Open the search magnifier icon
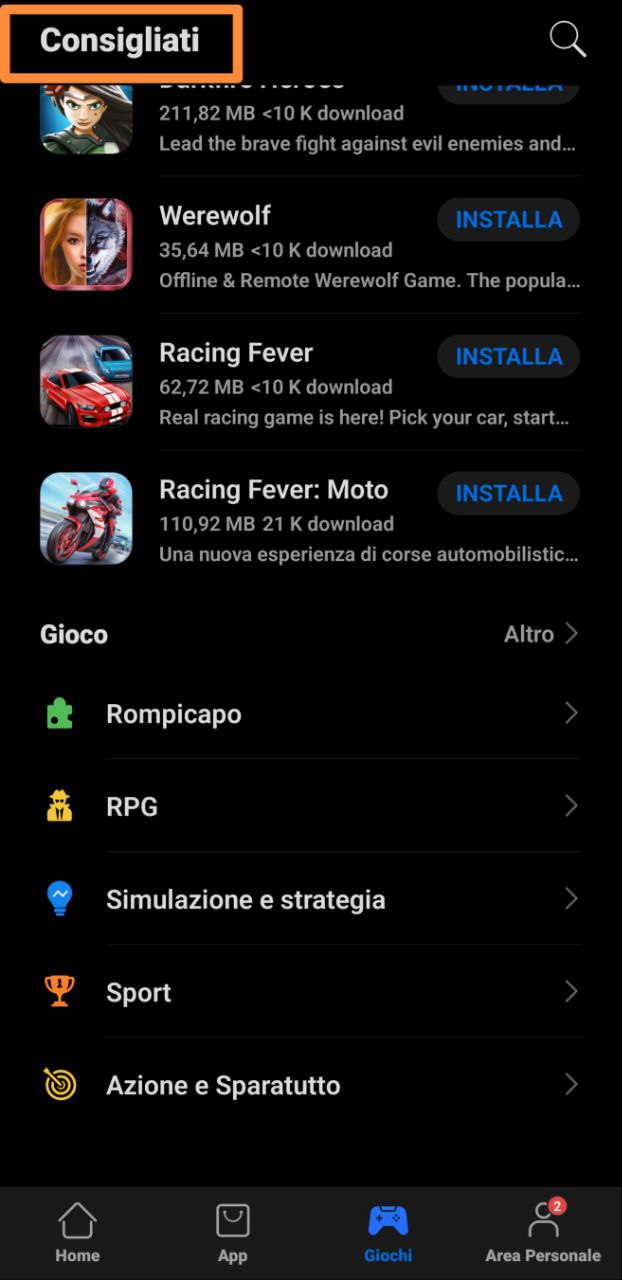The height and width of the screenshot is (1280, 622). (567, 39)
